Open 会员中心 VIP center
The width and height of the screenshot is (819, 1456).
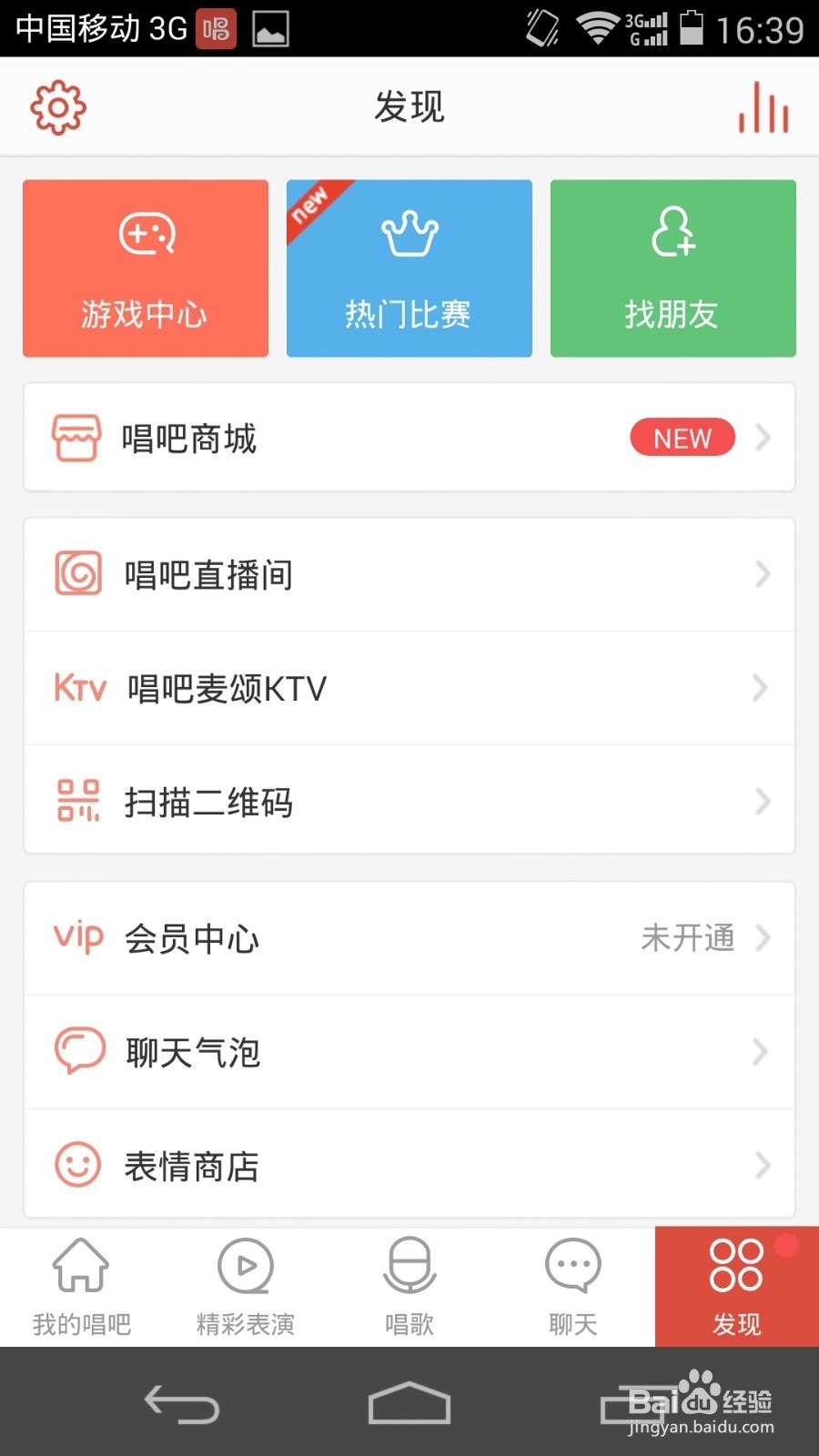click(x=409, y=938)
